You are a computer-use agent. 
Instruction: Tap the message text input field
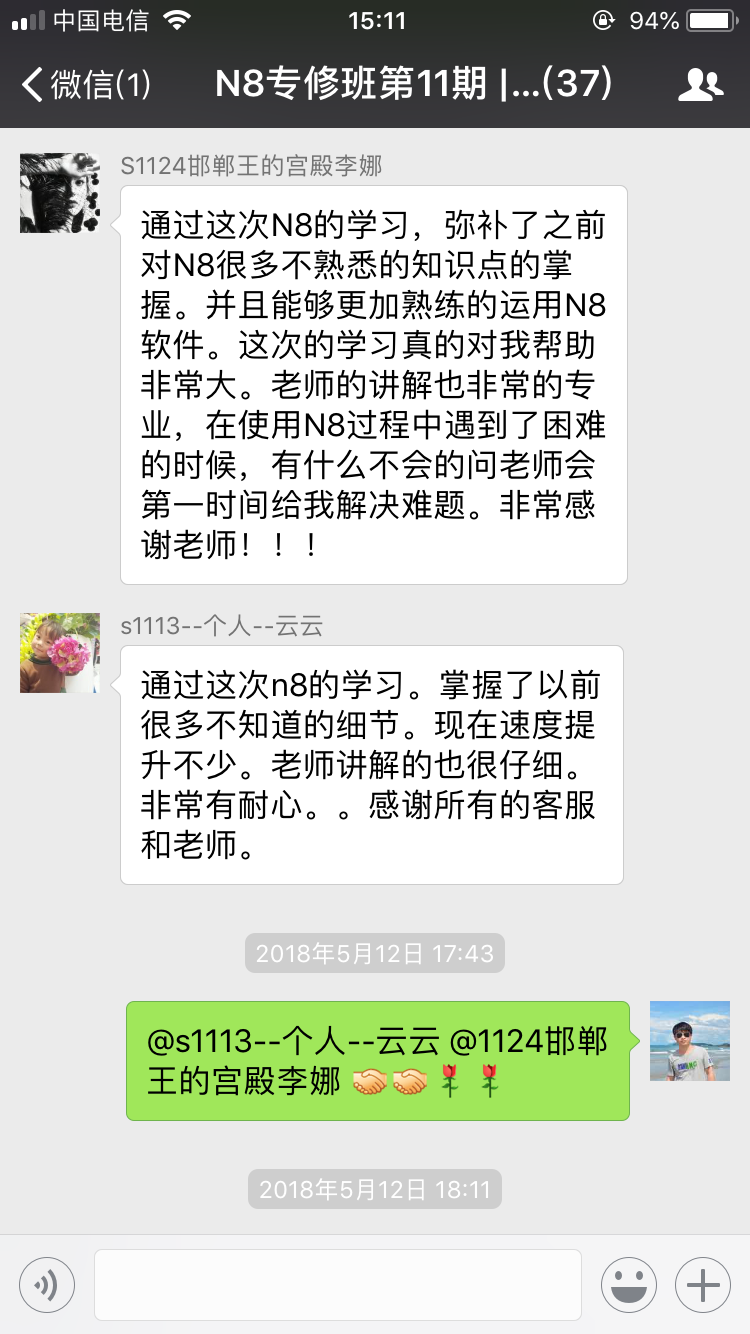pyautogui.click(x=338, y=1284)
